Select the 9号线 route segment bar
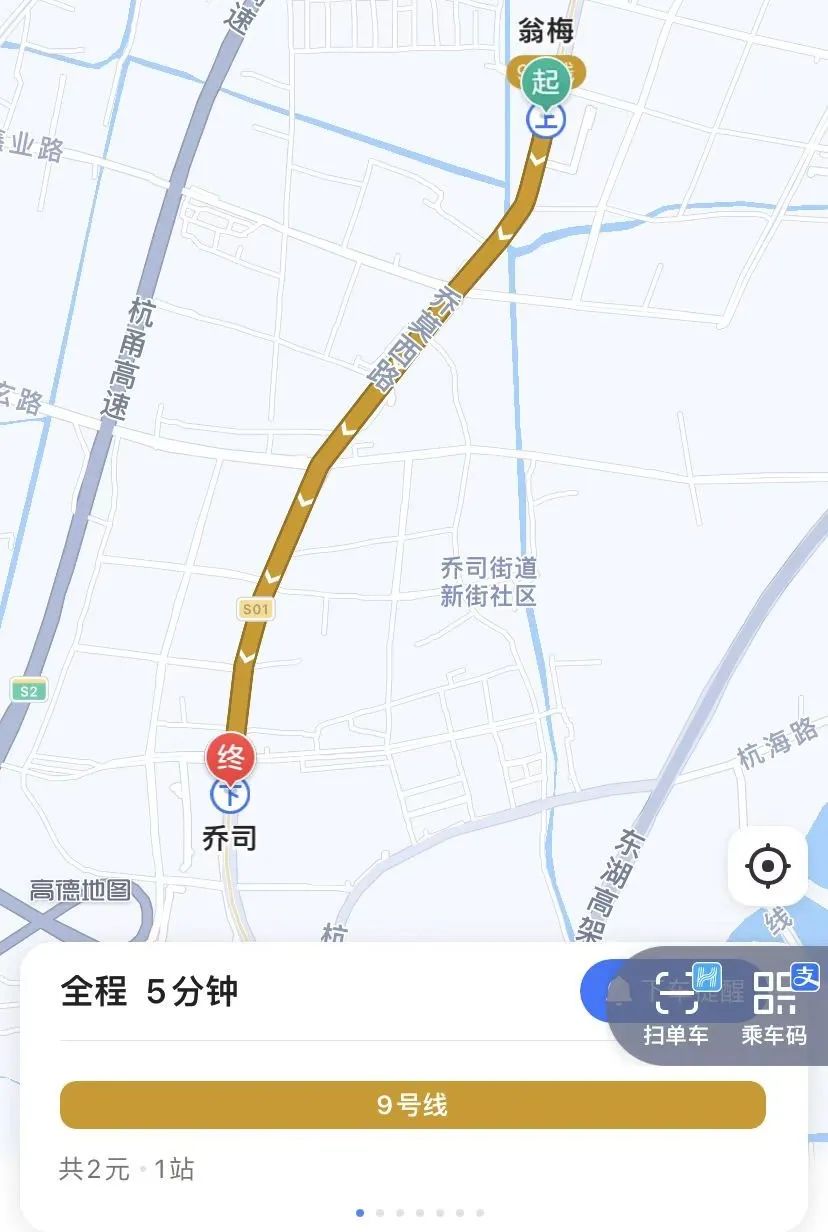The width and height of the screenshot is (828, 1232). coord(412,1105)
